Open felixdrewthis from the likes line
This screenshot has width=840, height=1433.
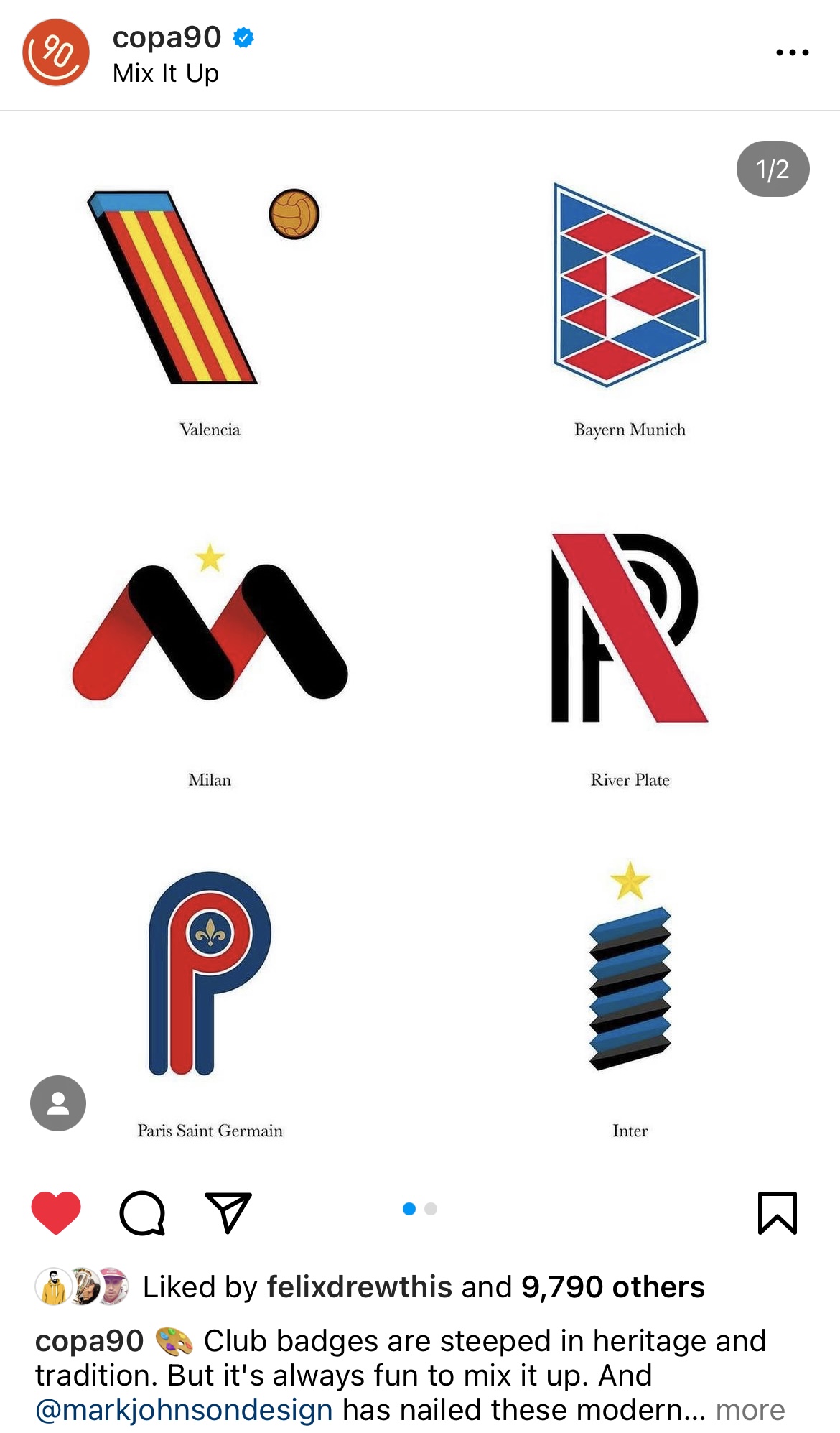[x=359, y=1286]
